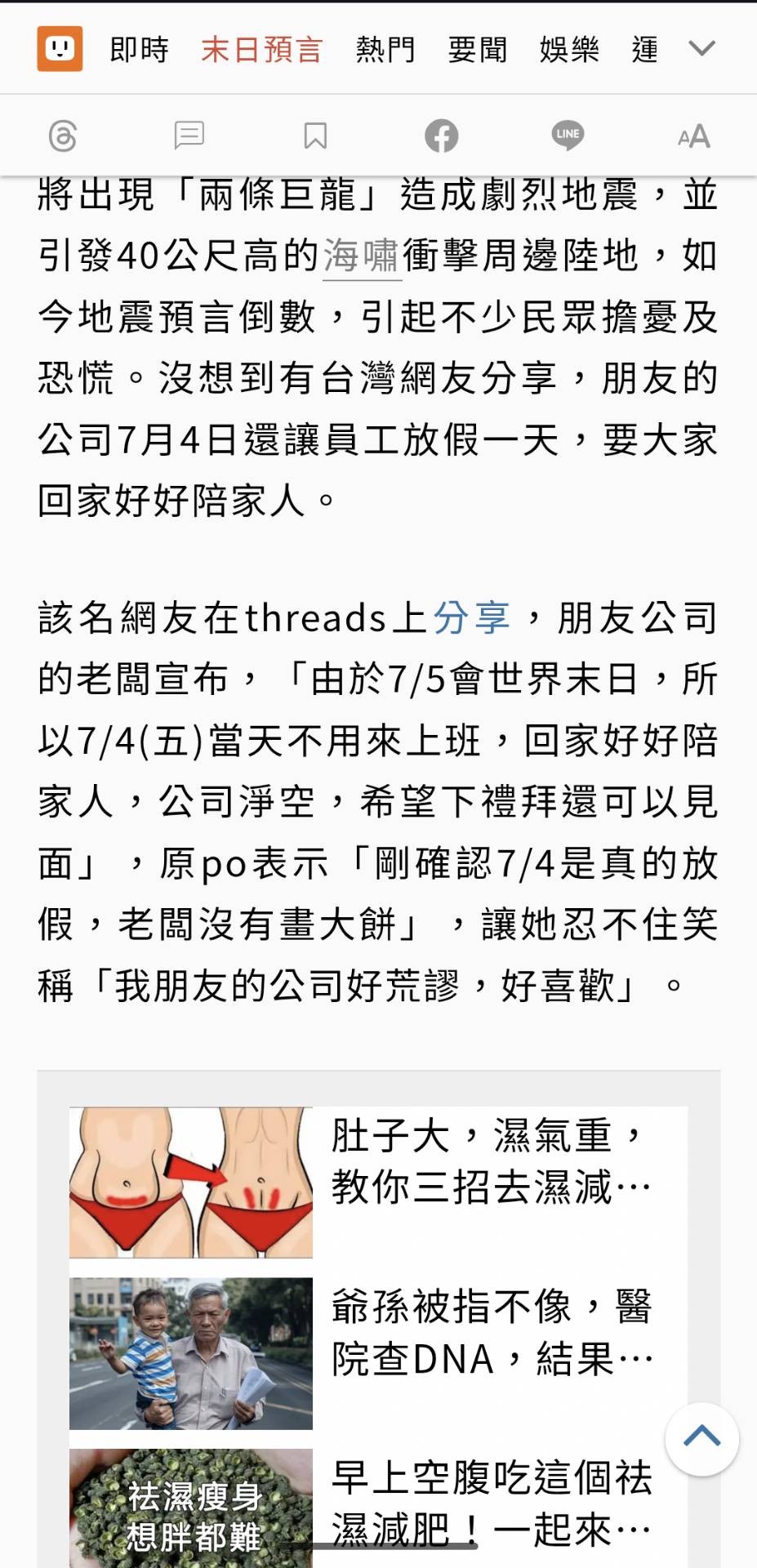Screen dimensions: 757x1568
Task: Expand the category dropdown chevron
Action: (701, 49)
